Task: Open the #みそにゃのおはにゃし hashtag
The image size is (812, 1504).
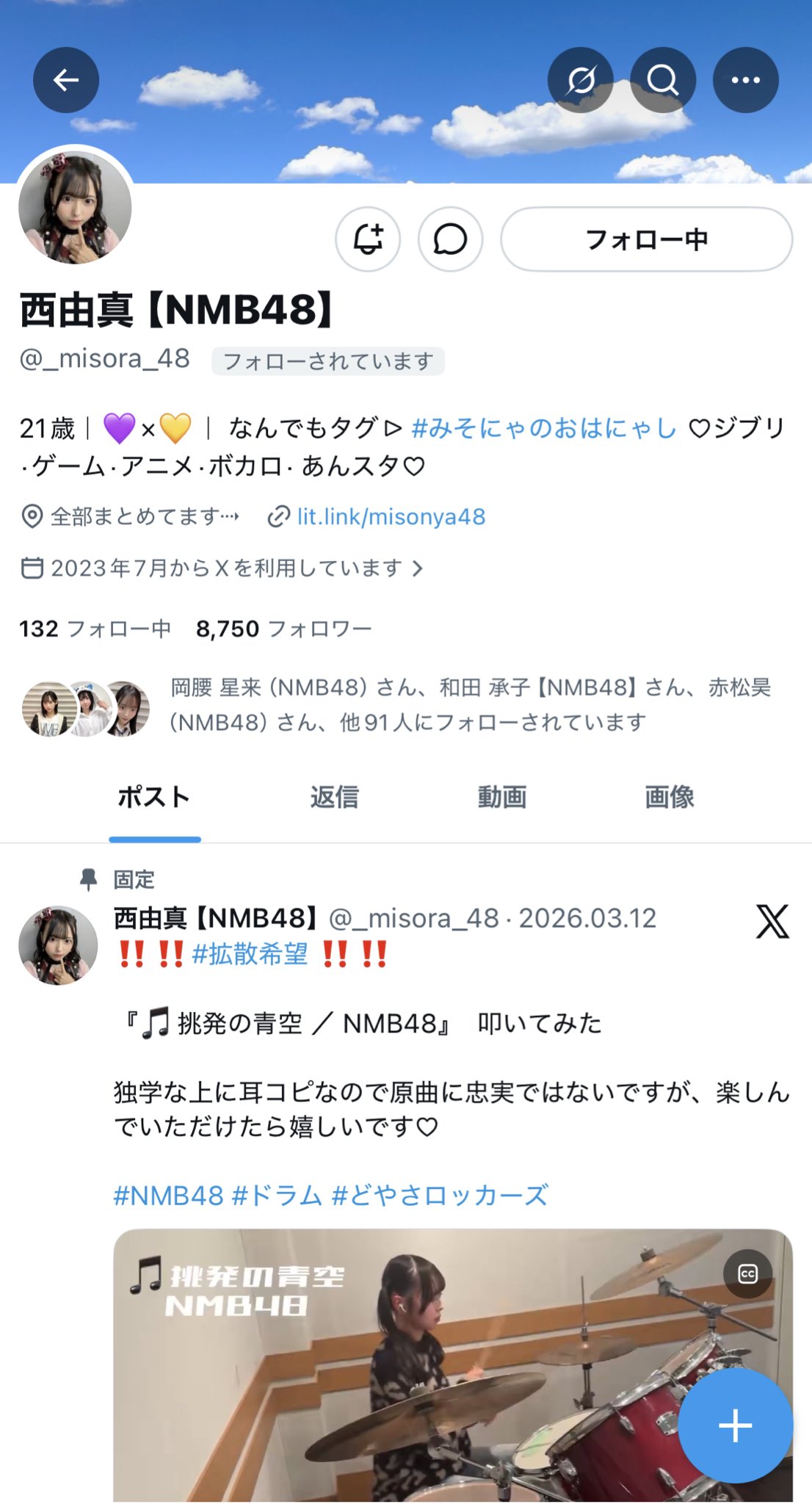Action: (543, 428)
